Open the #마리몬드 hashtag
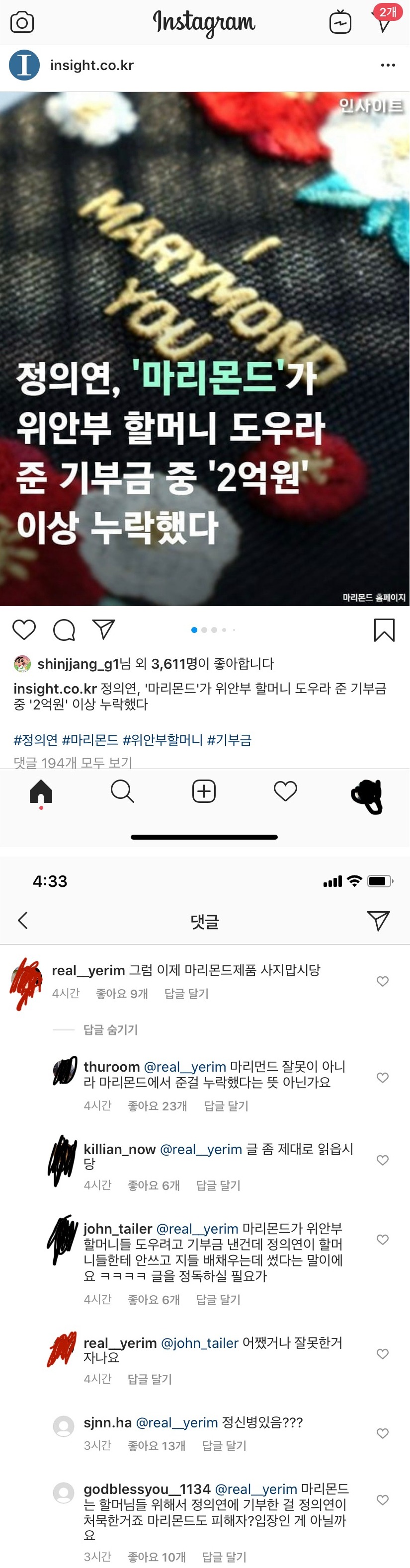The image size is (410, 1568). coord(90,740)
